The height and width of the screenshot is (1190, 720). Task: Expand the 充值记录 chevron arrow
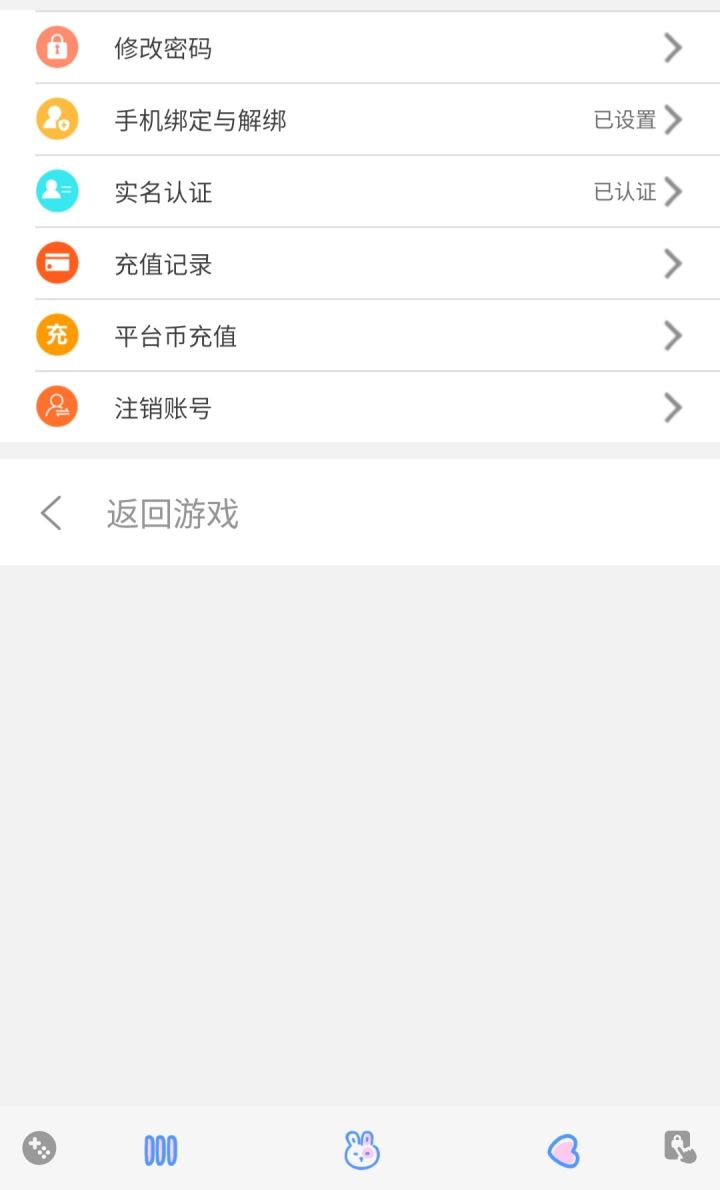(x=673, y=263)
